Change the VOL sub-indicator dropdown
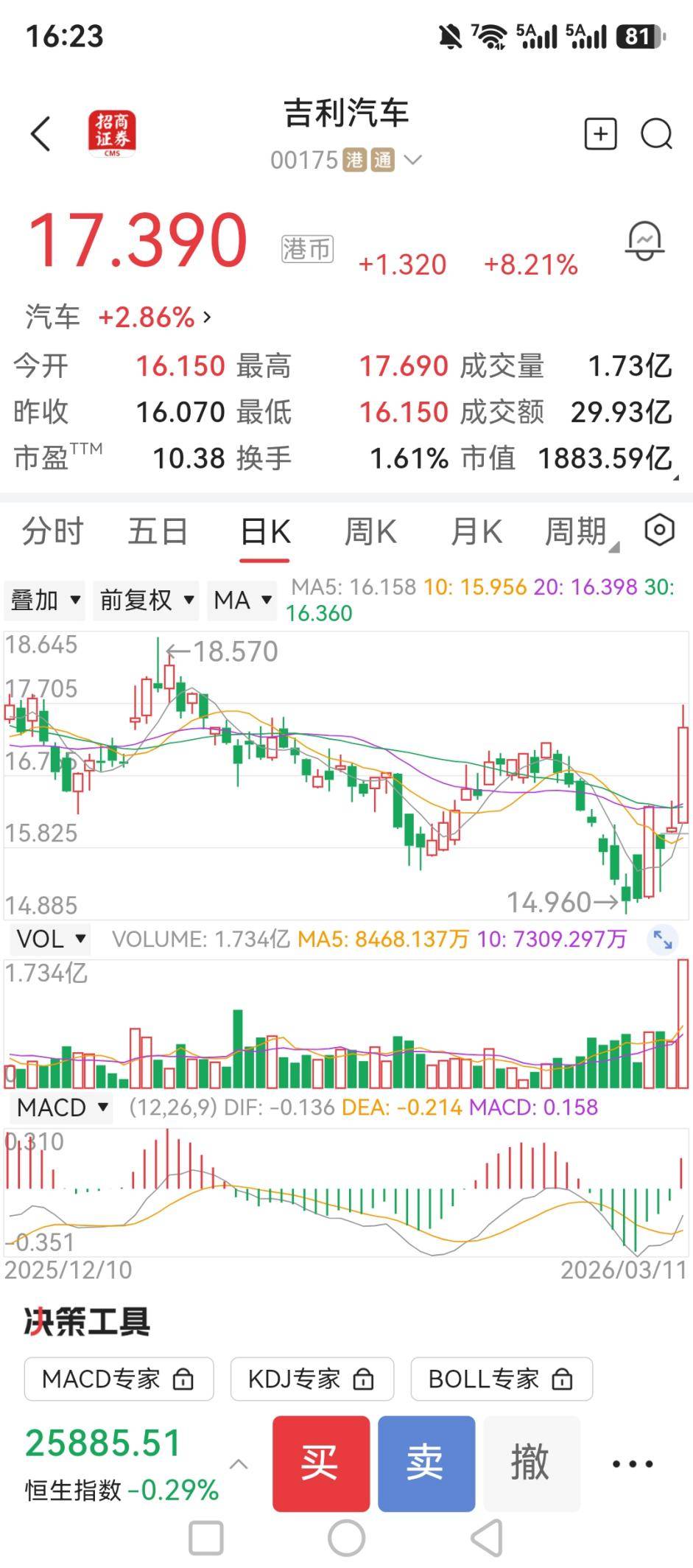Viewport: 693px width, 1568px height. tap(51, 939)
